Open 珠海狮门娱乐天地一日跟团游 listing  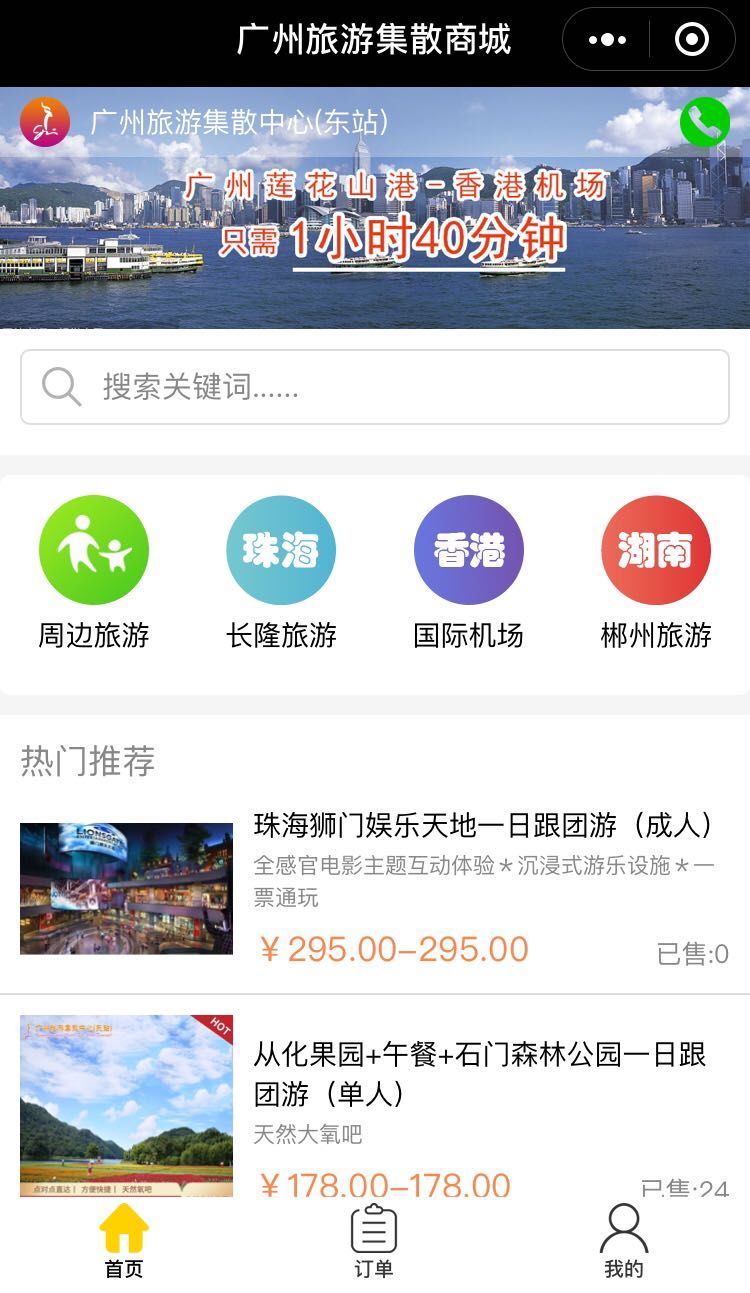coord(375,890)
